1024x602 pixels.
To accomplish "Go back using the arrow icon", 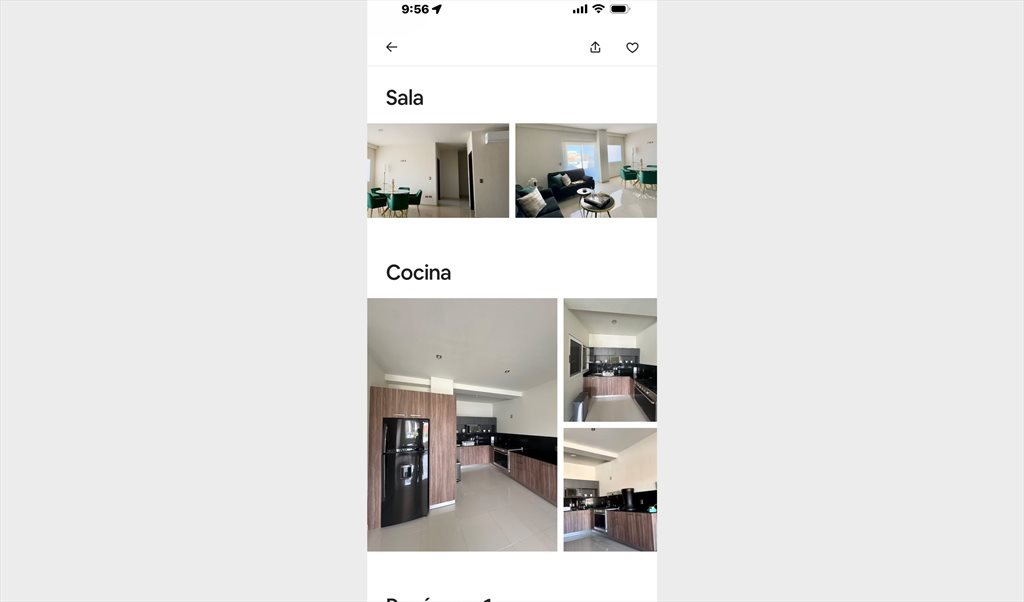I will coord(391,47).
